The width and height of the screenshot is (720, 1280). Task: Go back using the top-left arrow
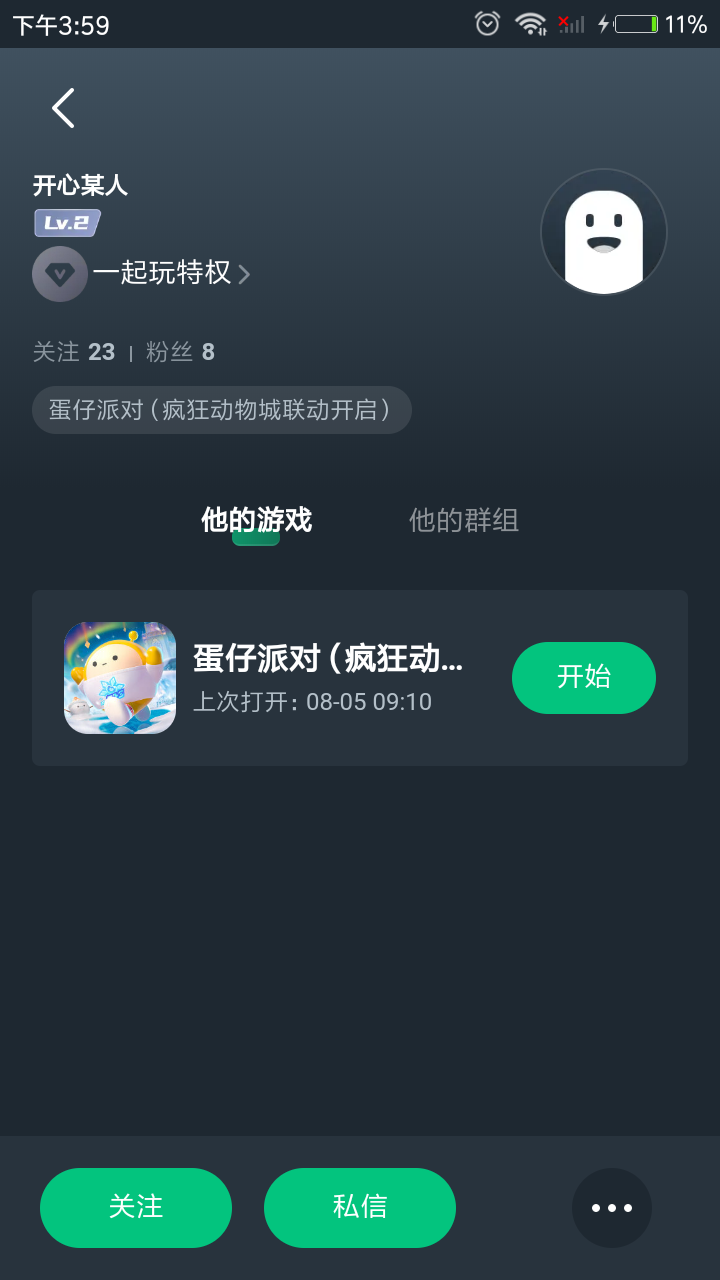tap(63, 108)
